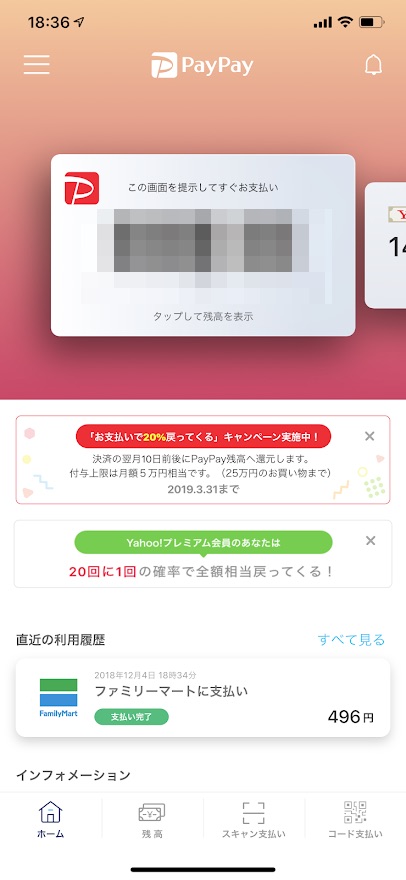Switch to the 残高 tab
The height and width of the screenshot is (880, 406).
point(152,819)
